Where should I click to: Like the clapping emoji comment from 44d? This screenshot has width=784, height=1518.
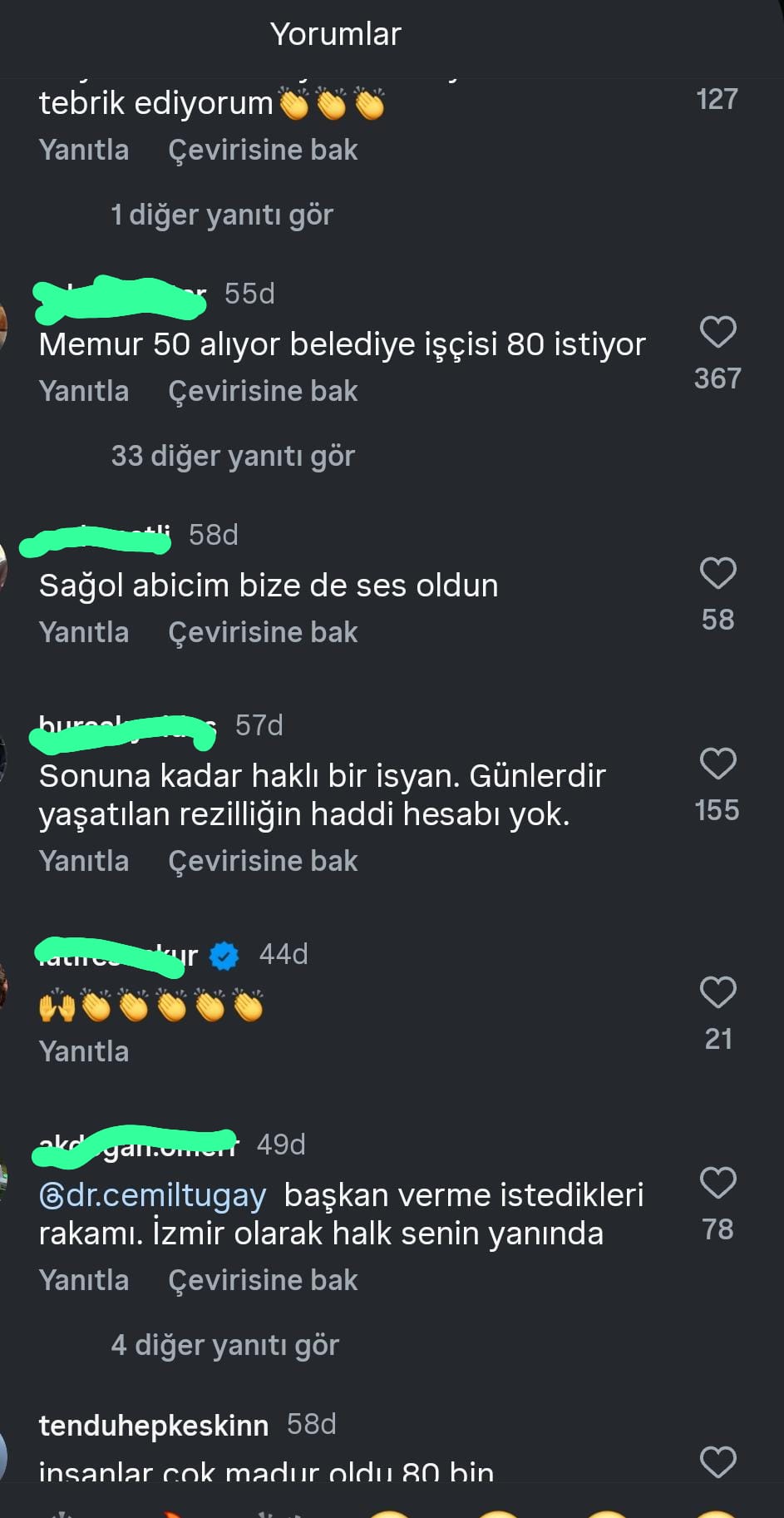click(717, 992)
